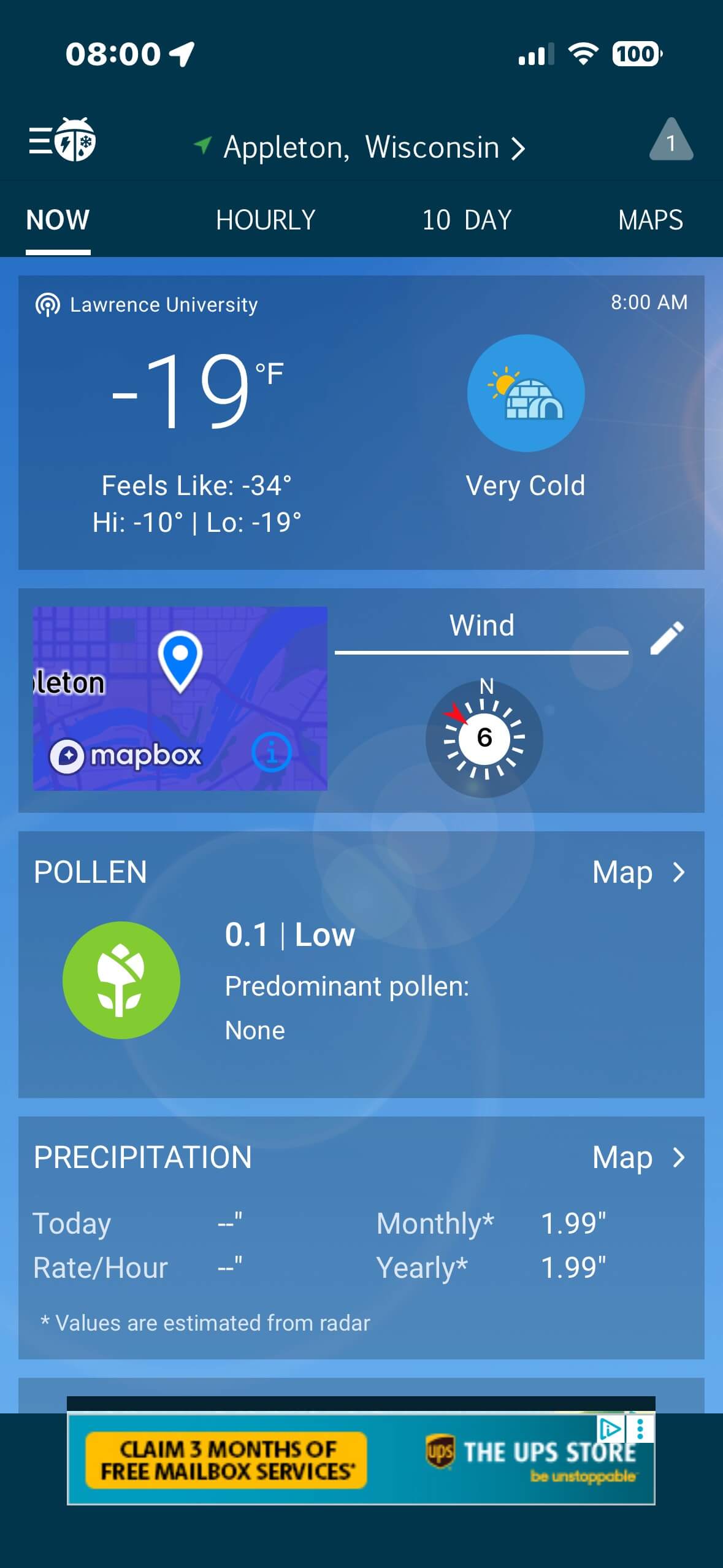The width and height of the screenshot is (723, 1568).
Task: Open the WeatherBug side menu
Action: [62, 140]
